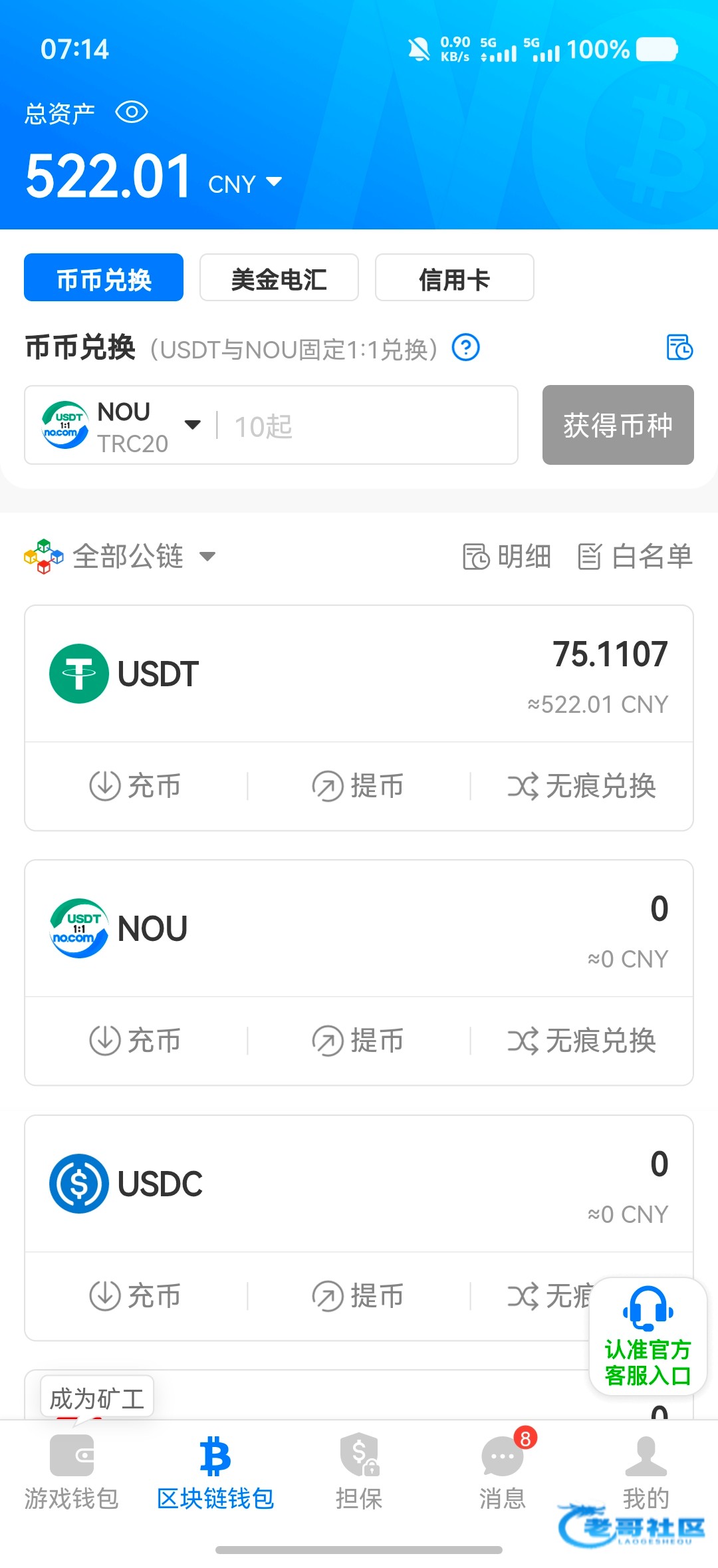
Task: Select the 币币兑换 tab
Action: (104, 278)
